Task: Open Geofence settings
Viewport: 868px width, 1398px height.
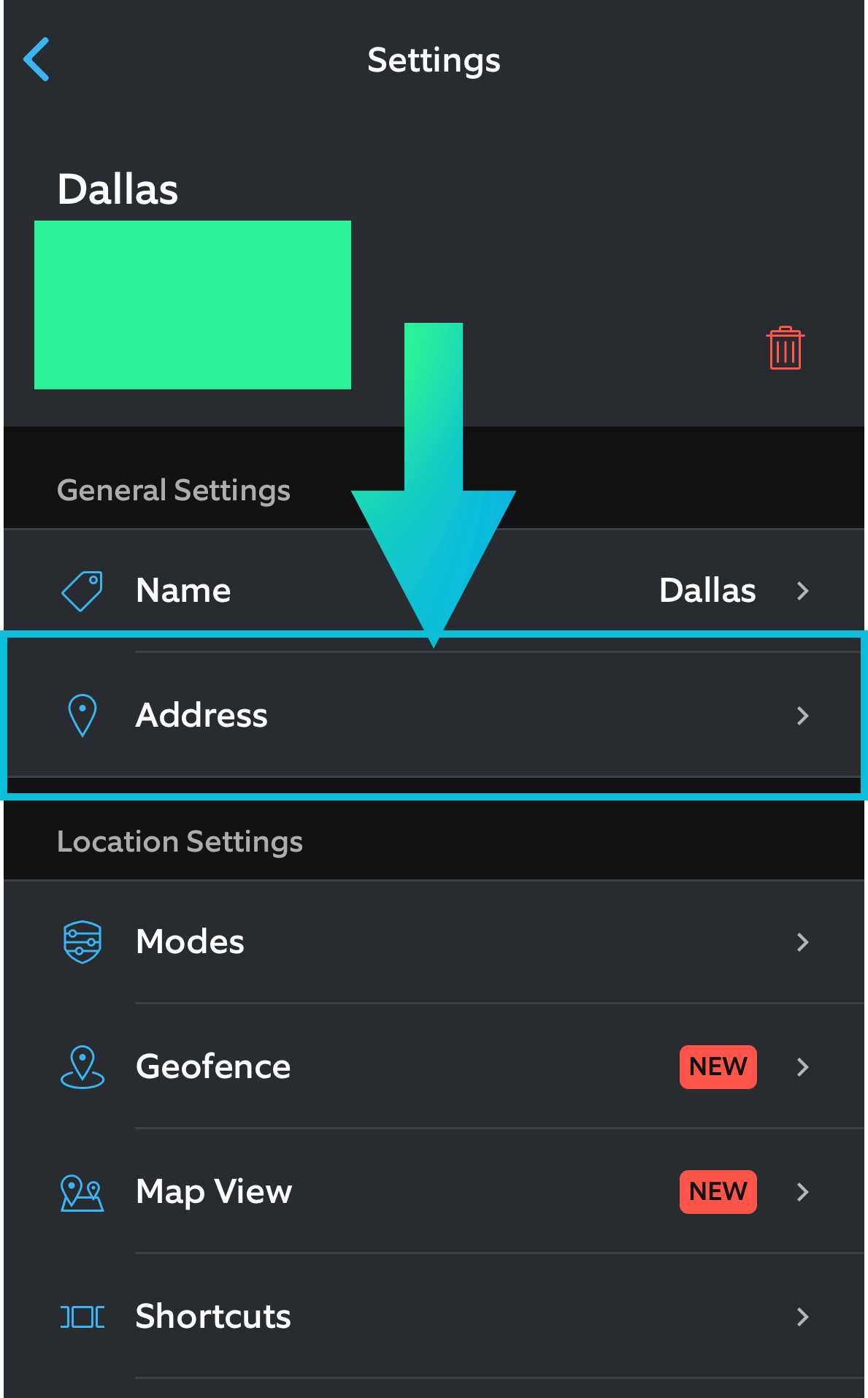Action: 434,1066
